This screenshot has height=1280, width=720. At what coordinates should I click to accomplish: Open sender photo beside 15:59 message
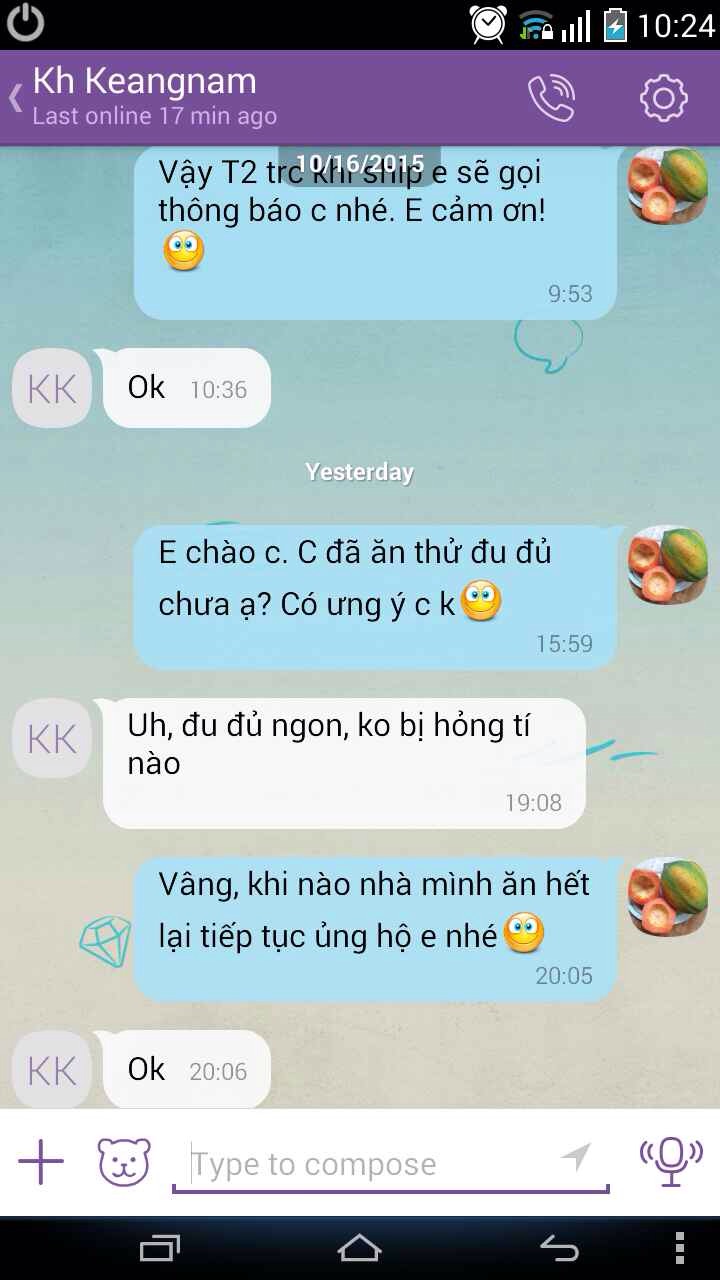tap(667, 566)
